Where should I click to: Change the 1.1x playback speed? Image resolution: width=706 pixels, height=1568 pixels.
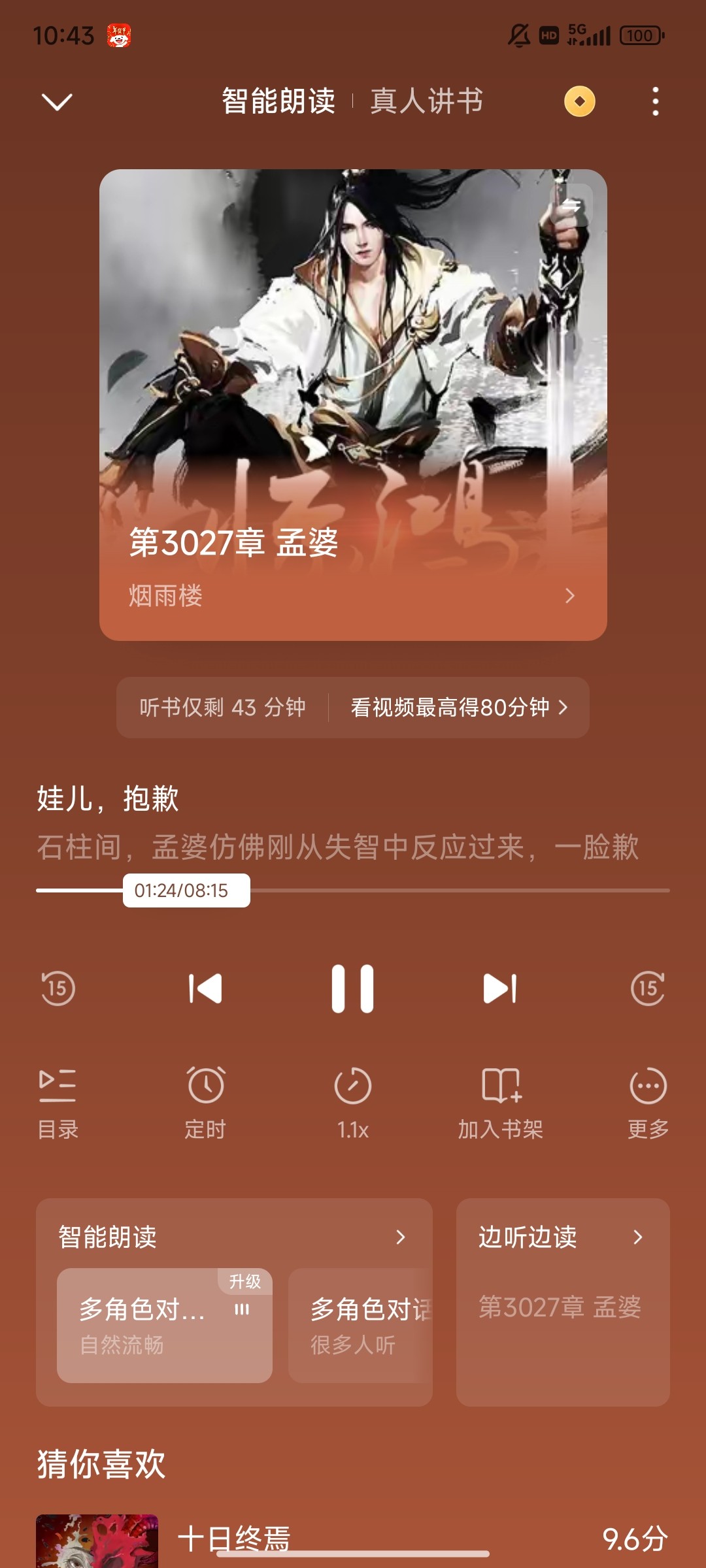click(x=353, y=1102)
